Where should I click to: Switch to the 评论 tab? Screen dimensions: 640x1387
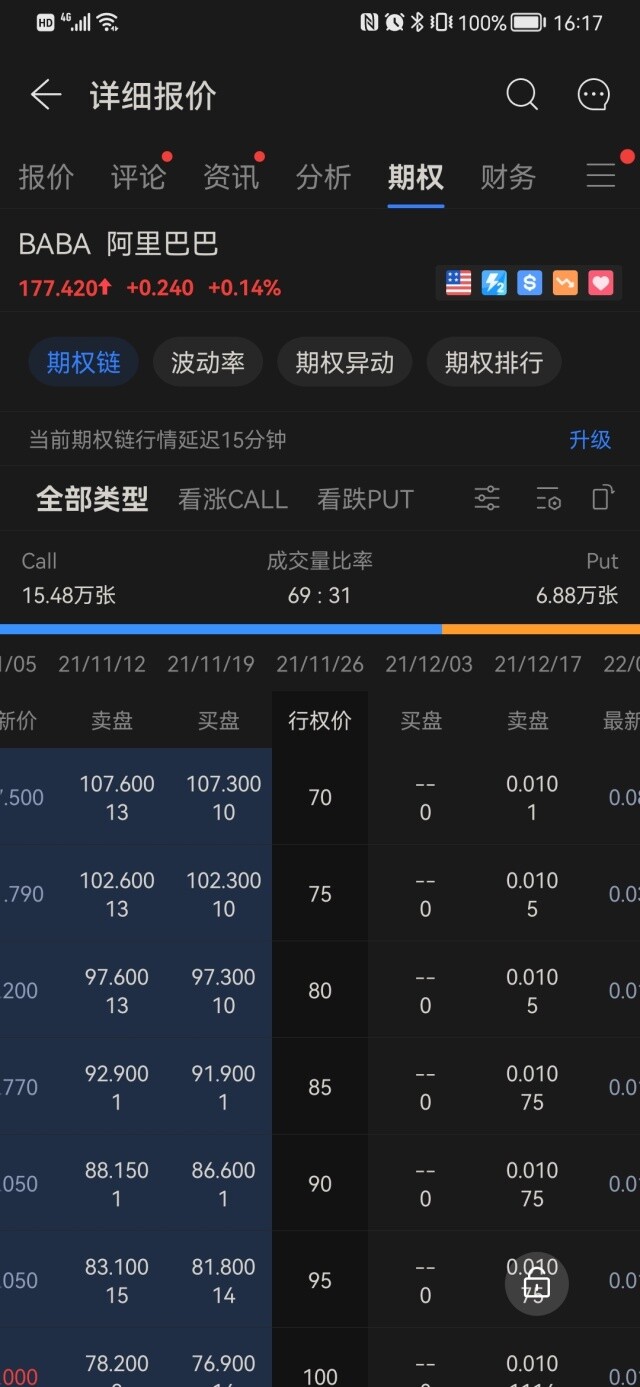point(138,177)
